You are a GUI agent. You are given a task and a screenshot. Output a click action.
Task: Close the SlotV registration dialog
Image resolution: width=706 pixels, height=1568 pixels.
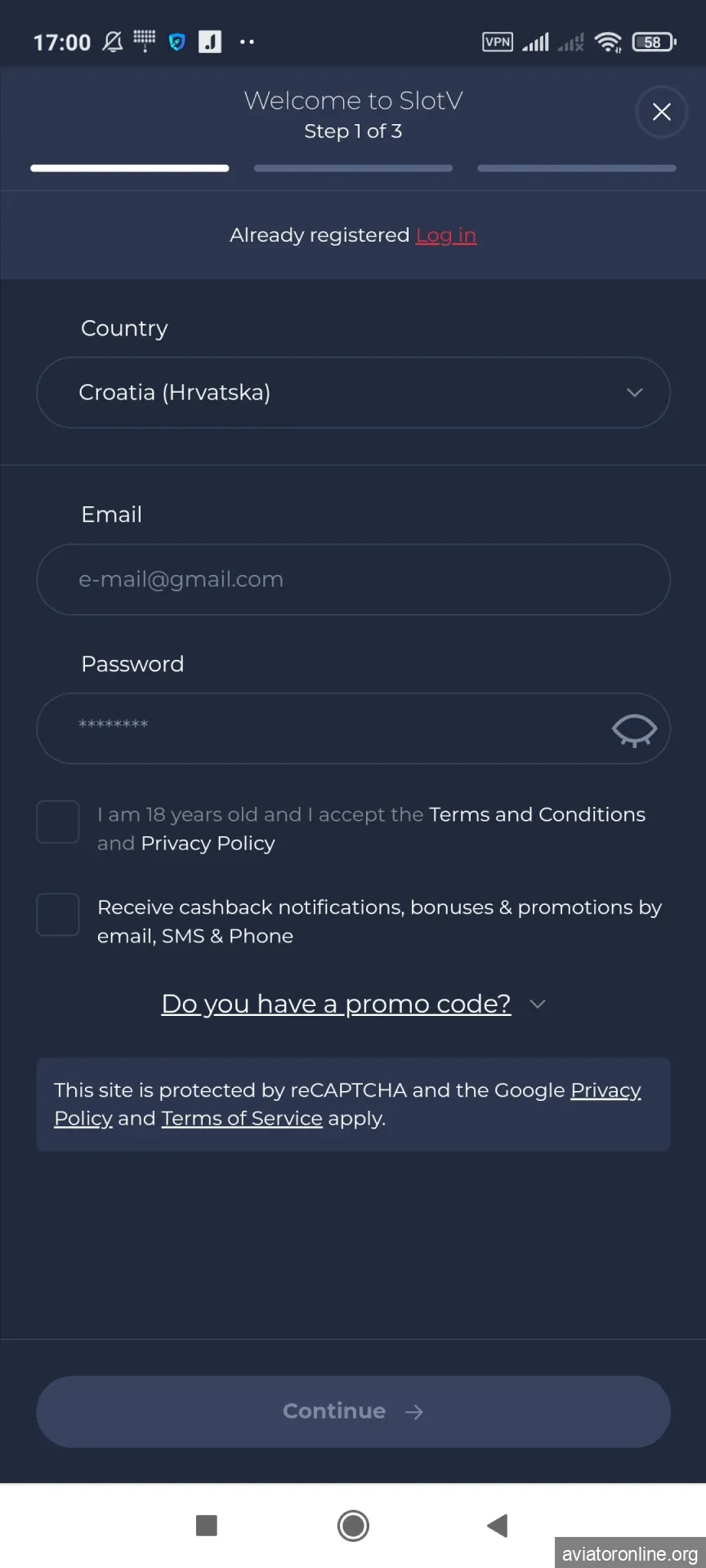661,112
